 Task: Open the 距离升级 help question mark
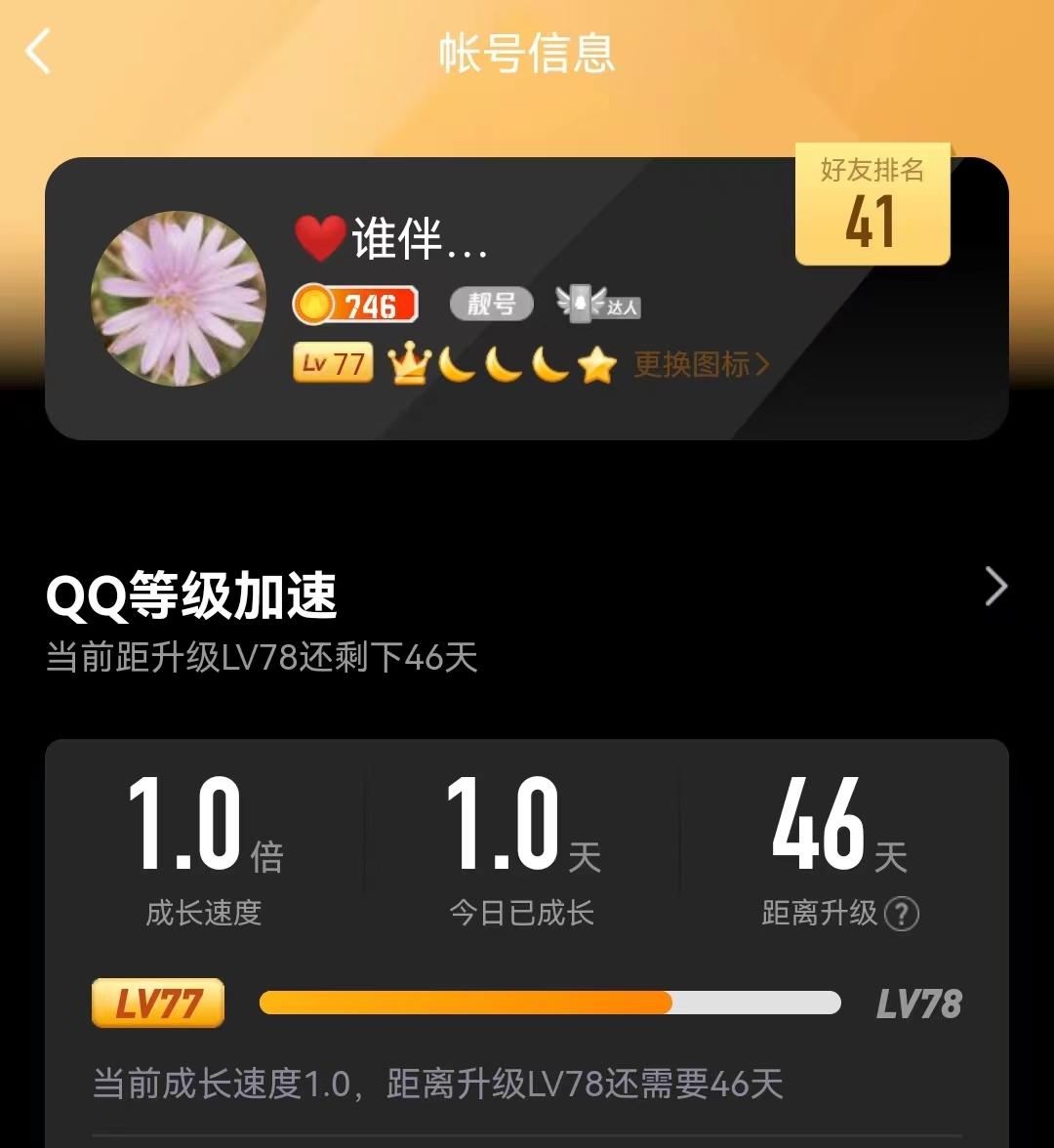pos(904,916)
